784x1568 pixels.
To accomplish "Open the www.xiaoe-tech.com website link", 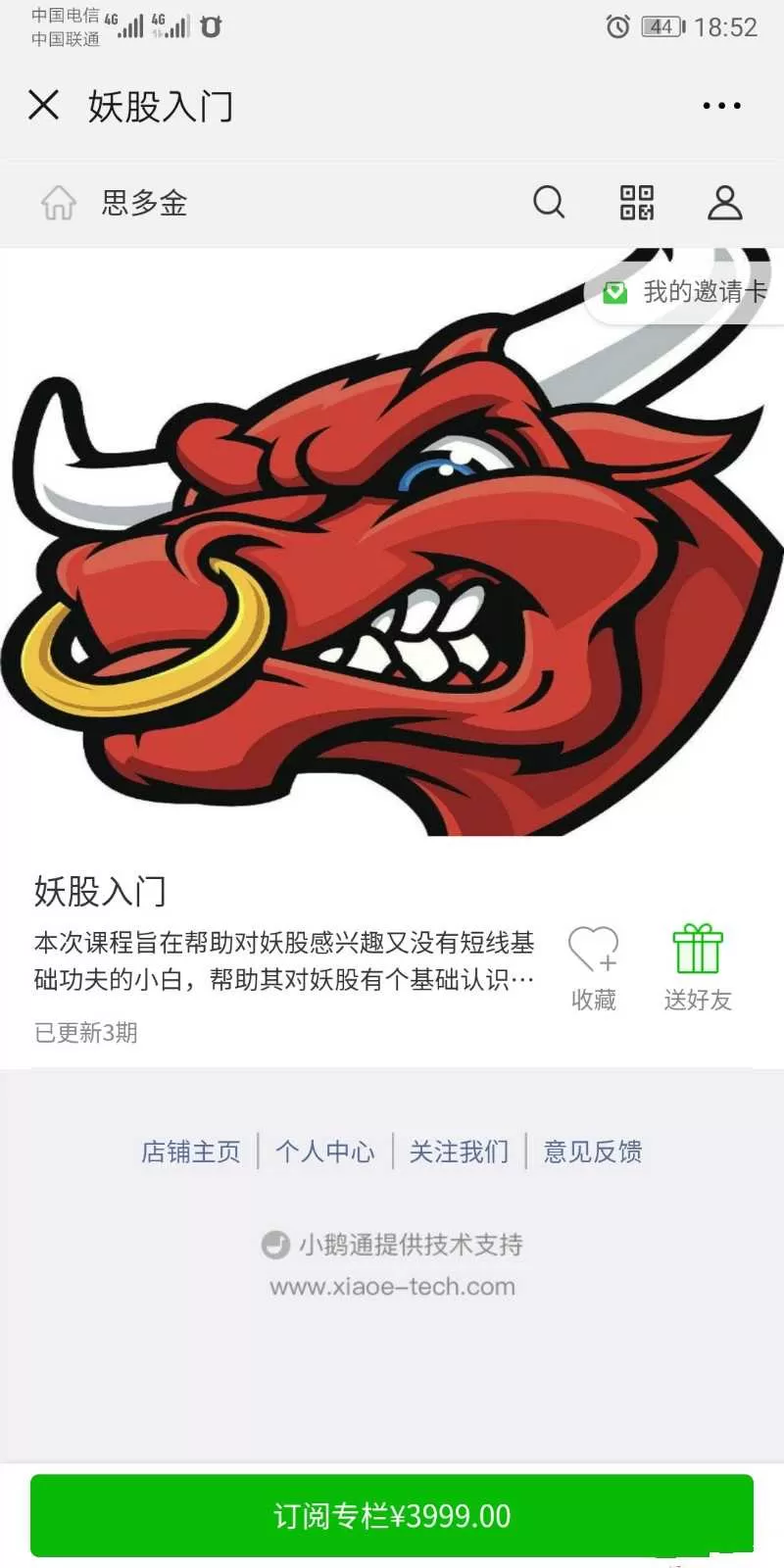I will 392,1287.
